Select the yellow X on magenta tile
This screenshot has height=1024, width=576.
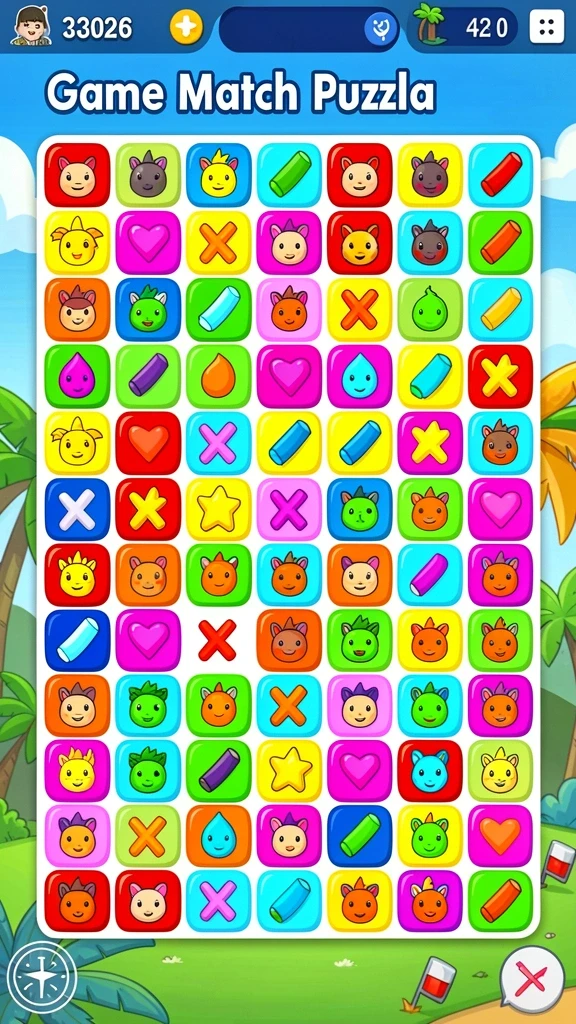(x=430, y=442)
